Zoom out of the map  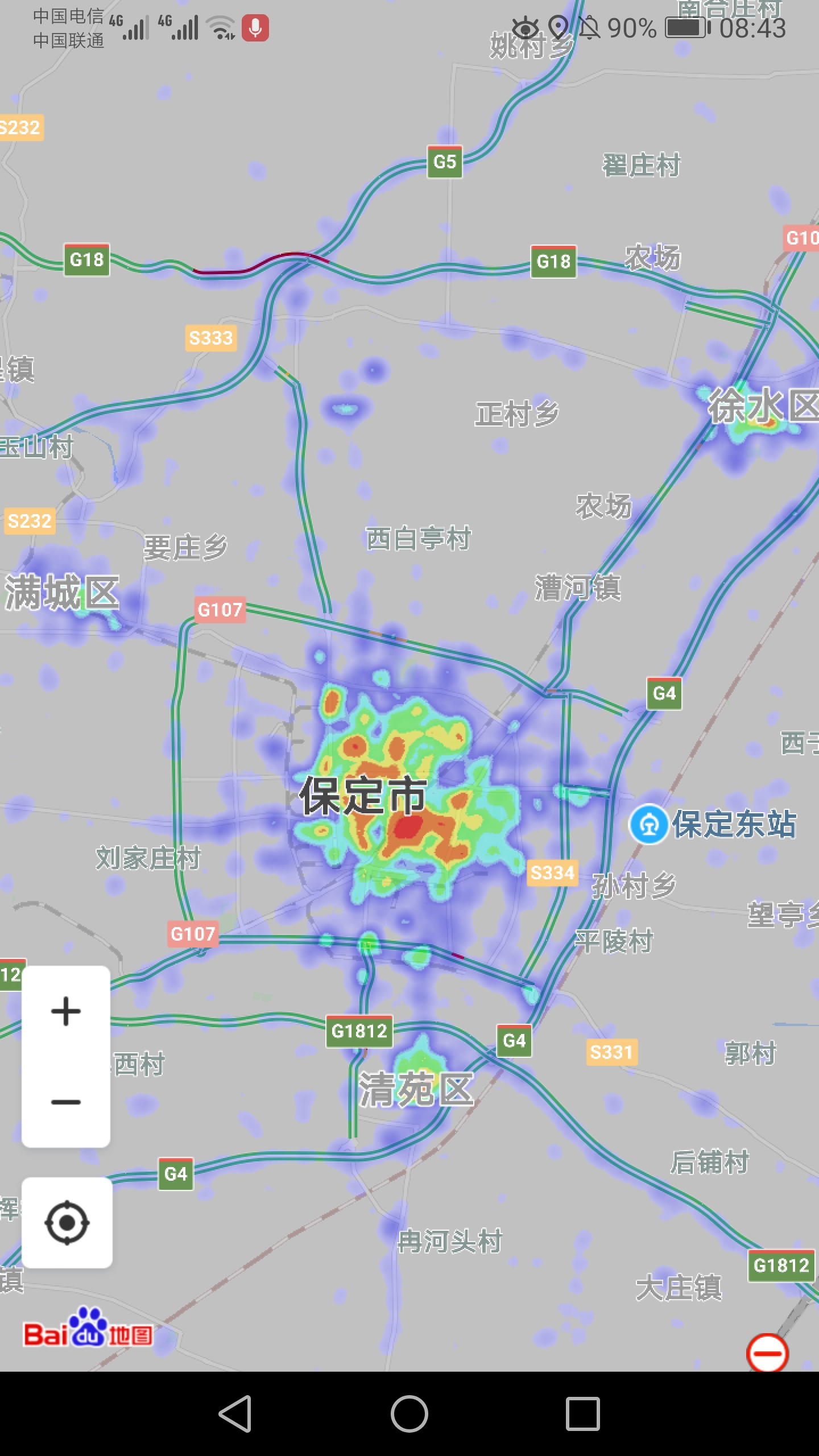pyautogui.click(x=66, y=1102)
